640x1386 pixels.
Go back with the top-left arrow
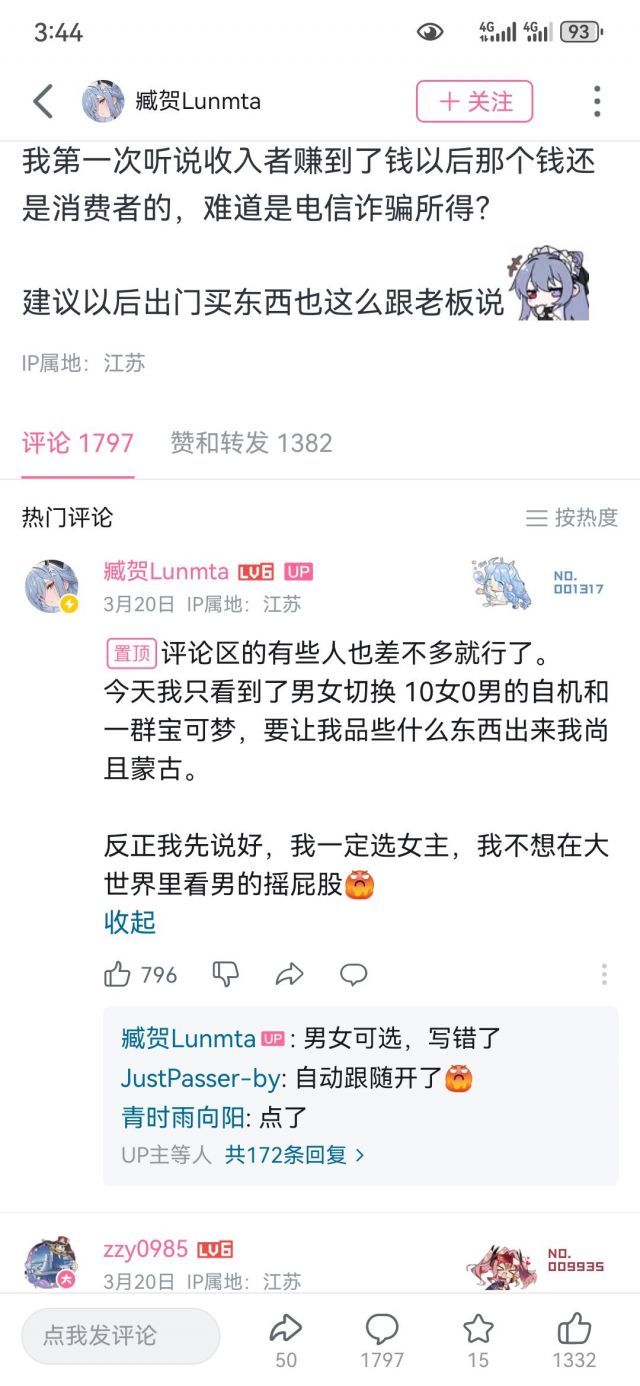pyautogui.click(x=43, y=101)
